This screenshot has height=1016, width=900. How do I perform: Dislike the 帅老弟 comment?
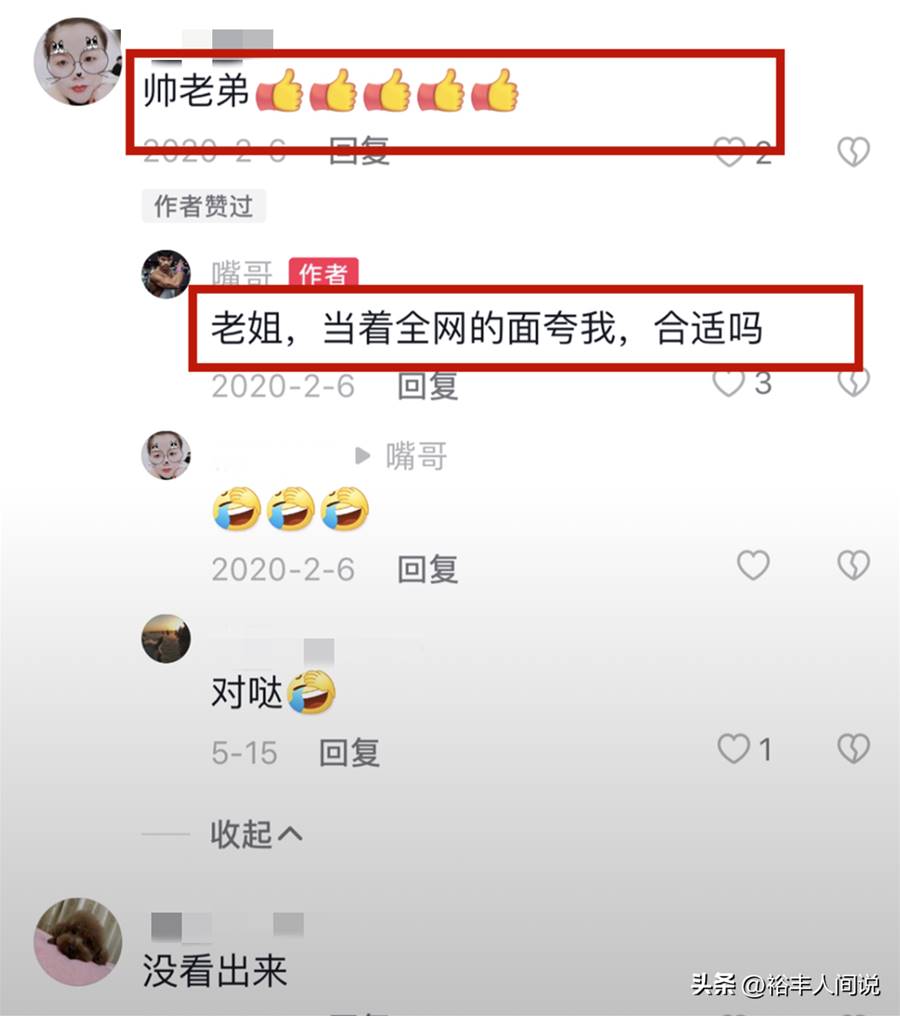coord(853,152)
